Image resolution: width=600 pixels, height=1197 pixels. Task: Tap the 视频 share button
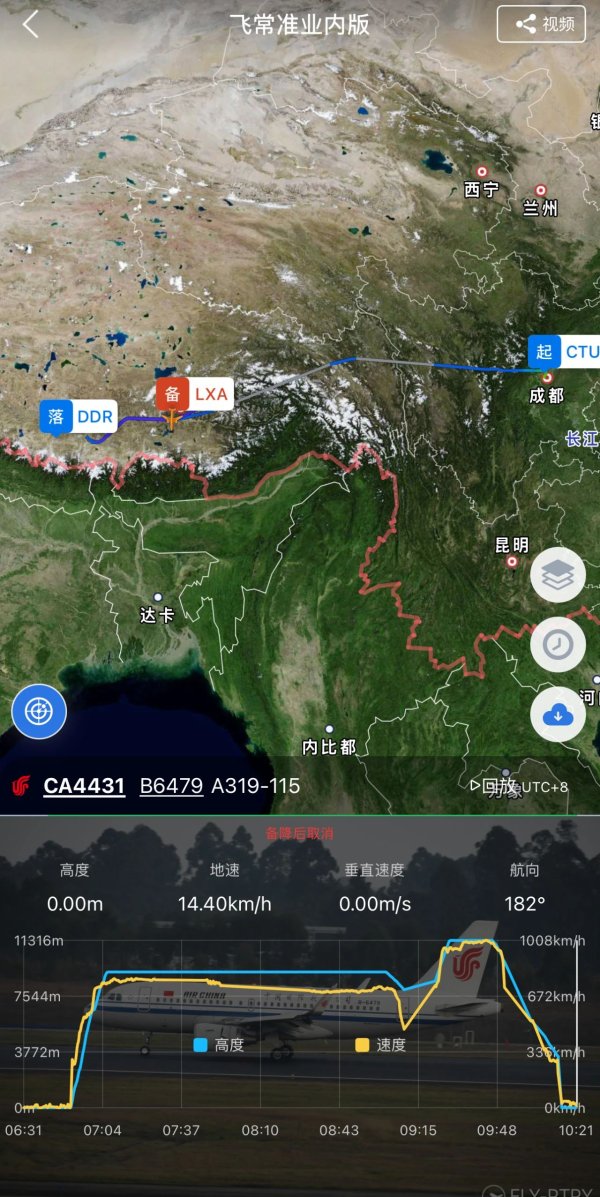point(541,25)
